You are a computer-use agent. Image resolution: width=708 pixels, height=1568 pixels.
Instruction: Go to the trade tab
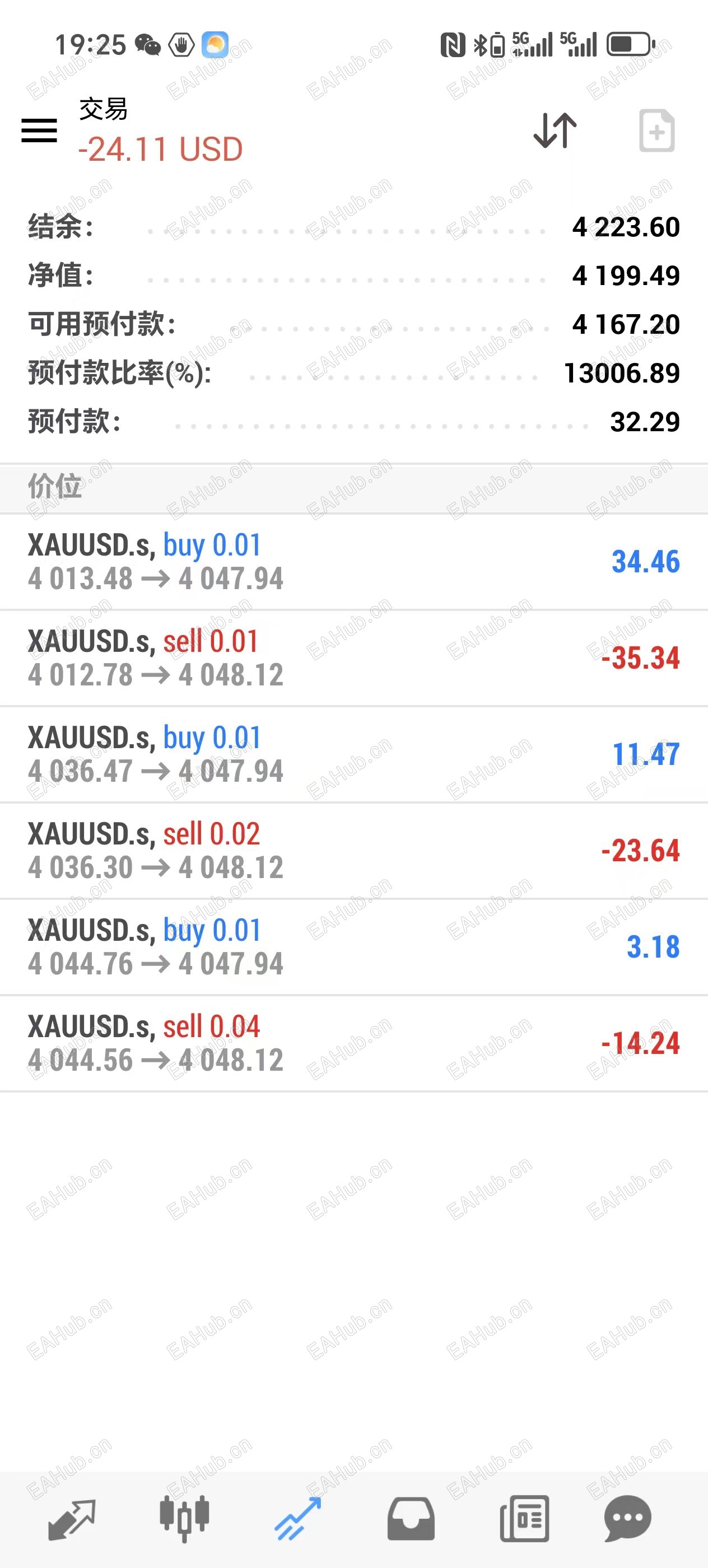[x=297, y=1519]
